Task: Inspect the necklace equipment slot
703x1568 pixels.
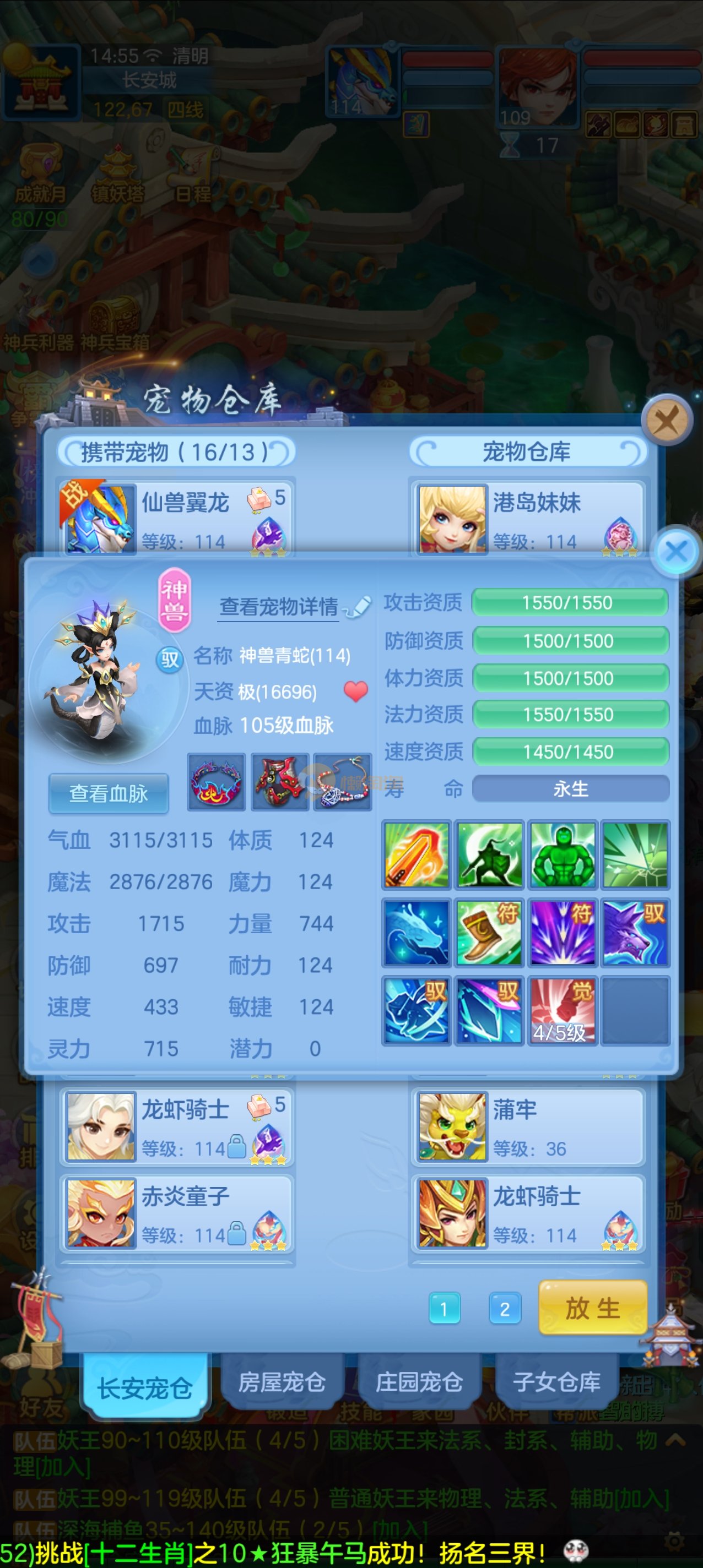Action: click(x=342, y=782)
